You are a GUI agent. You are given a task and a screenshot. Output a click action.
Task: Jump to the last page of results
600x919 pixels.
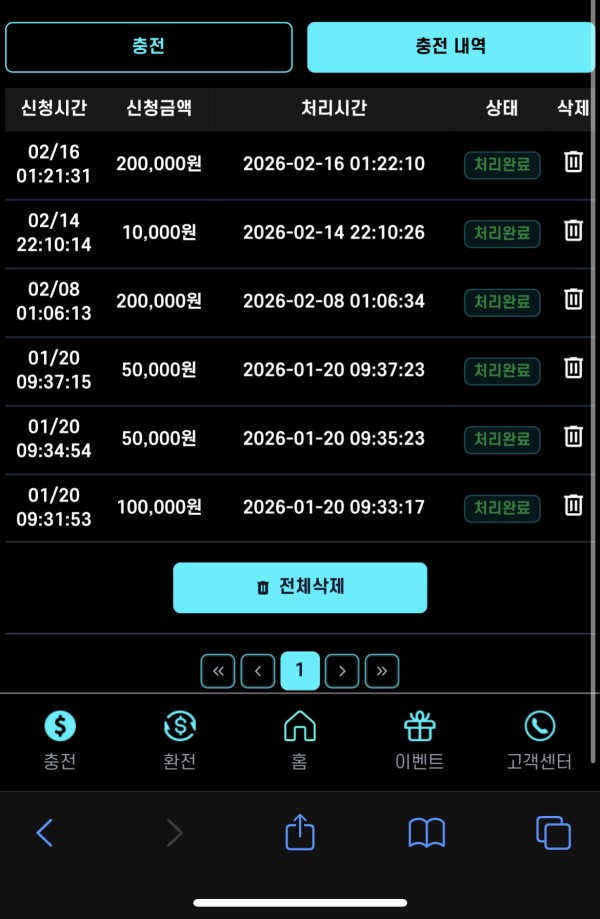click(x=382, y=671)
